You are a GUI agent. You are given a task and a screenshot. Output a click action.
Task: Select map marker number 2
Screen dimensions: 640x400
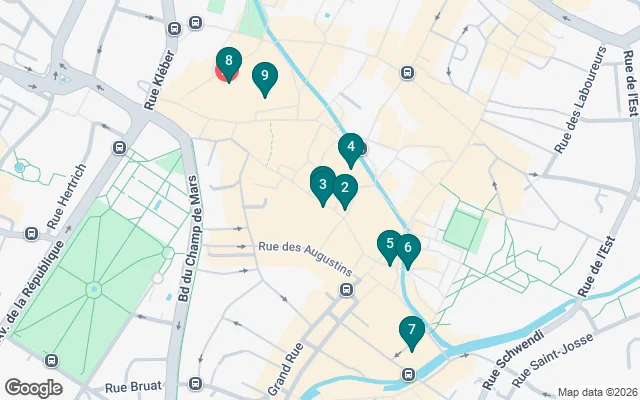(x=344, y=188)
